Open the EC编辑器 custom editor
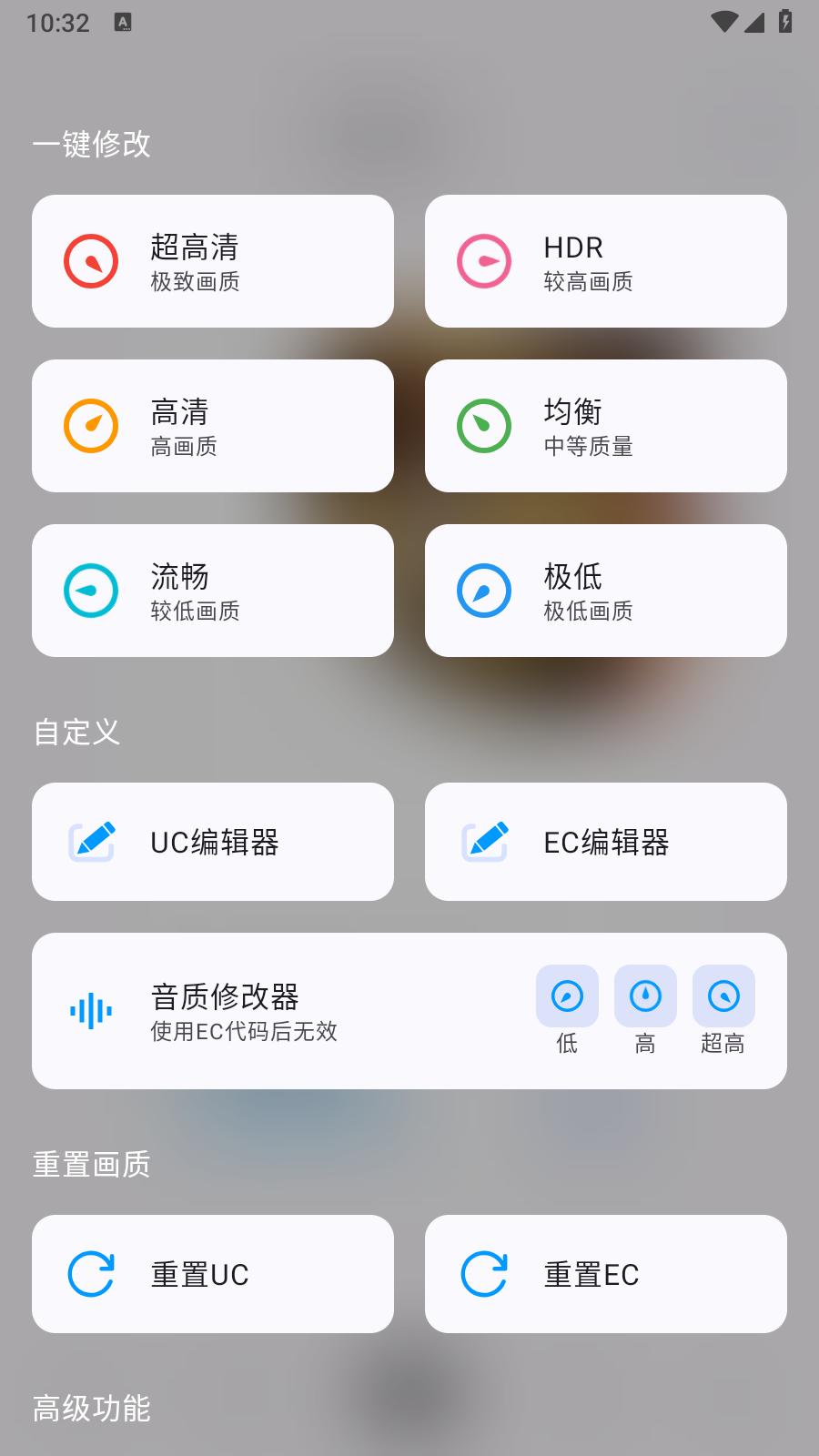The image size is (819, 1456). (x=606, y=841)
